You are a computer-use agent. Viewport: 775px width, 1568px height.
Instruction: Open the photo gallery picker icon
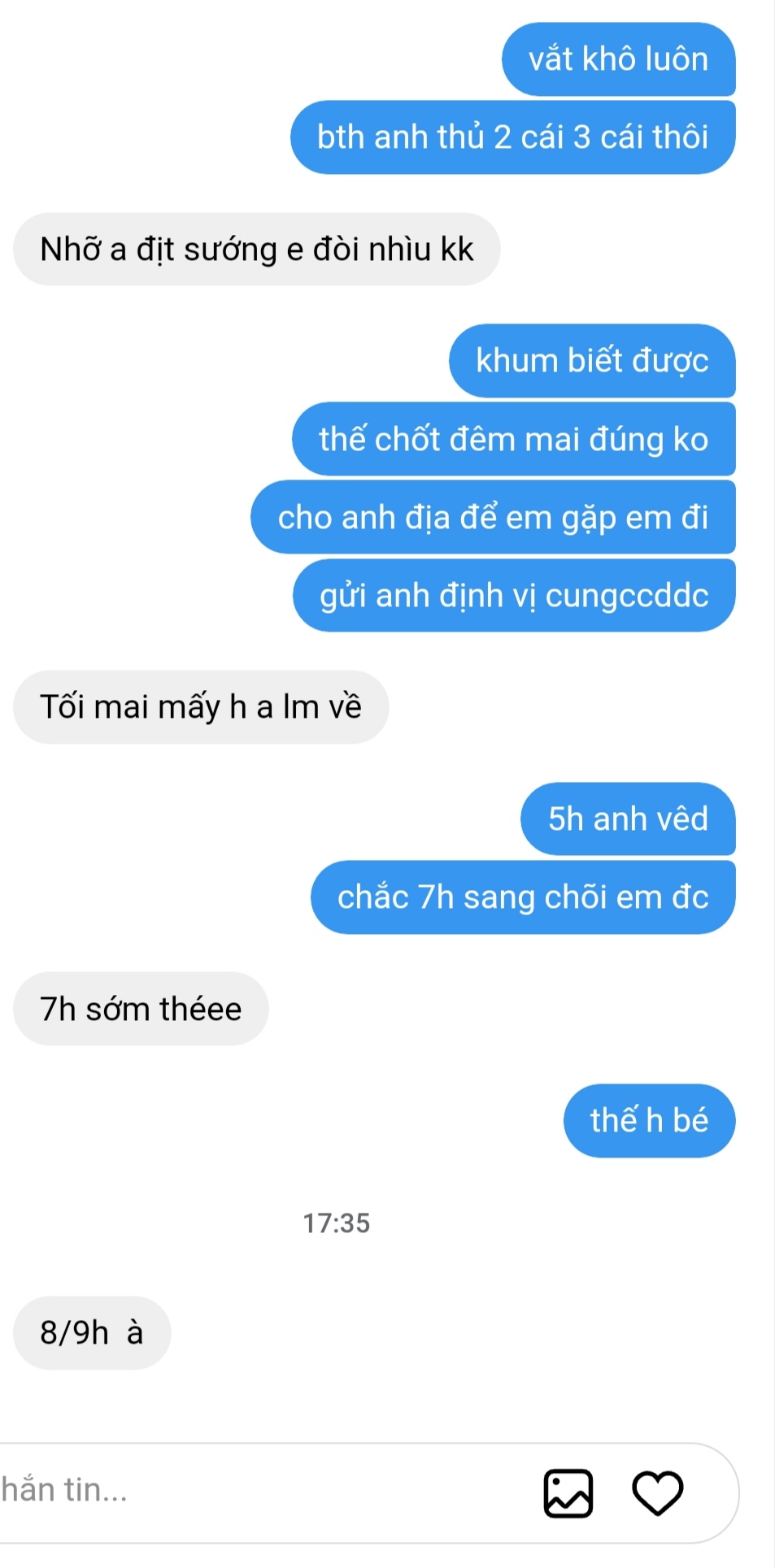[568, 1492]
